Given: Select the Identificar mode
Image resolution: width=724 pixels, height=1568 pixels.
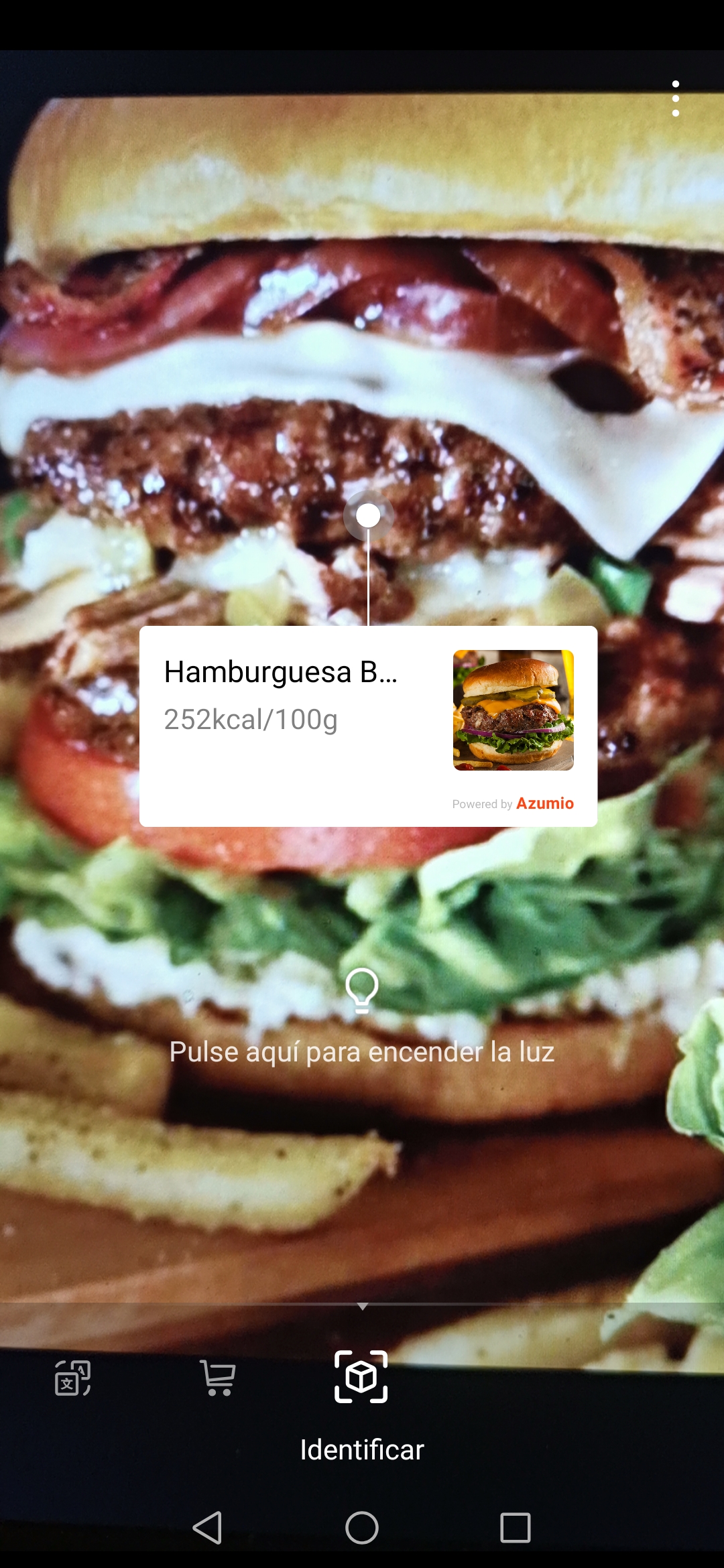Looking at the screenshot, I should coord(361,1378).
